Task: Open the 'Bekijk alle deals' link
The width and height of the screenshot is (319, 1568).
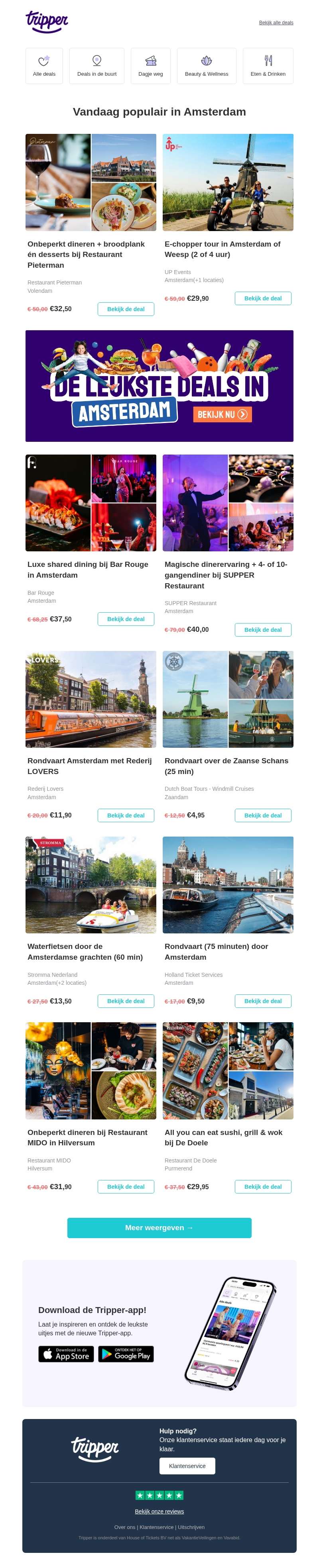Action: (276, 23)
